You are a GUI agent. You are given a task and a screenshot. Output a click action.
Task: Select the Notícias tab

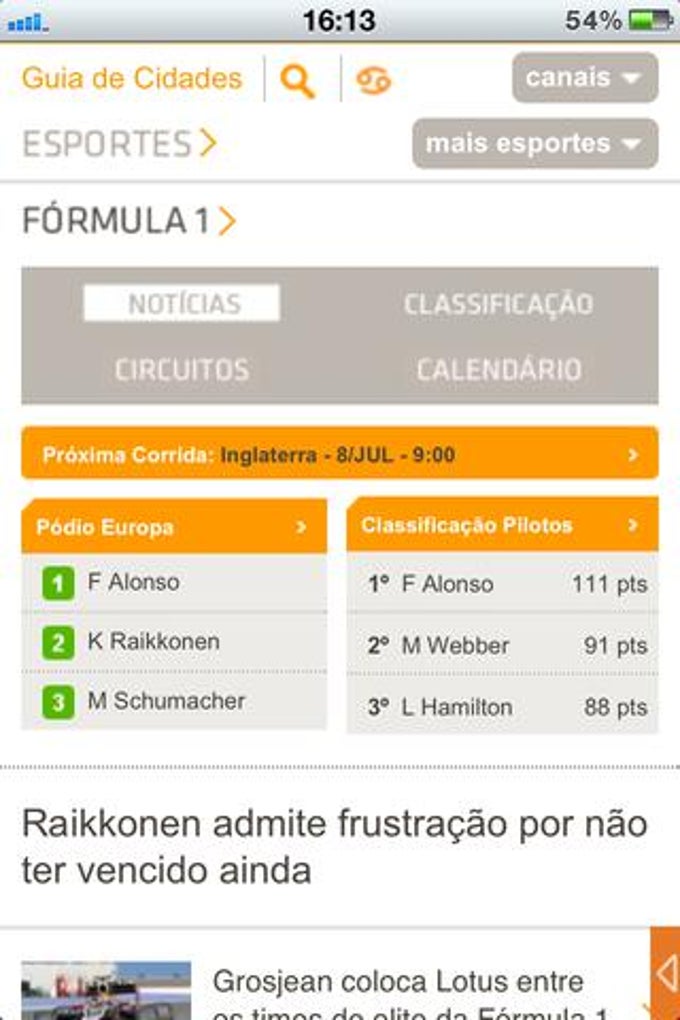[x=182, y=304]
